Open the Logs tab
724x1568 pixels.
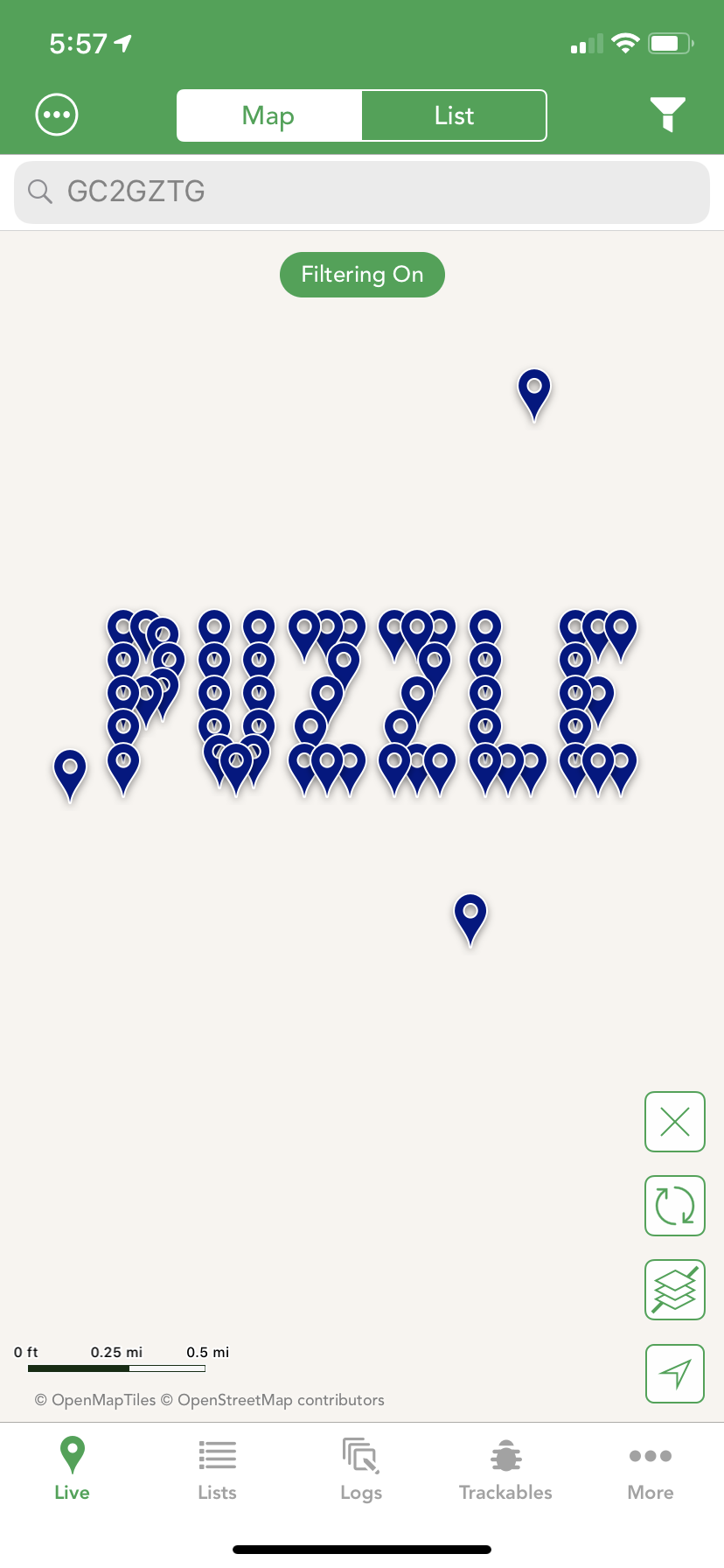tap(361, 1470)
